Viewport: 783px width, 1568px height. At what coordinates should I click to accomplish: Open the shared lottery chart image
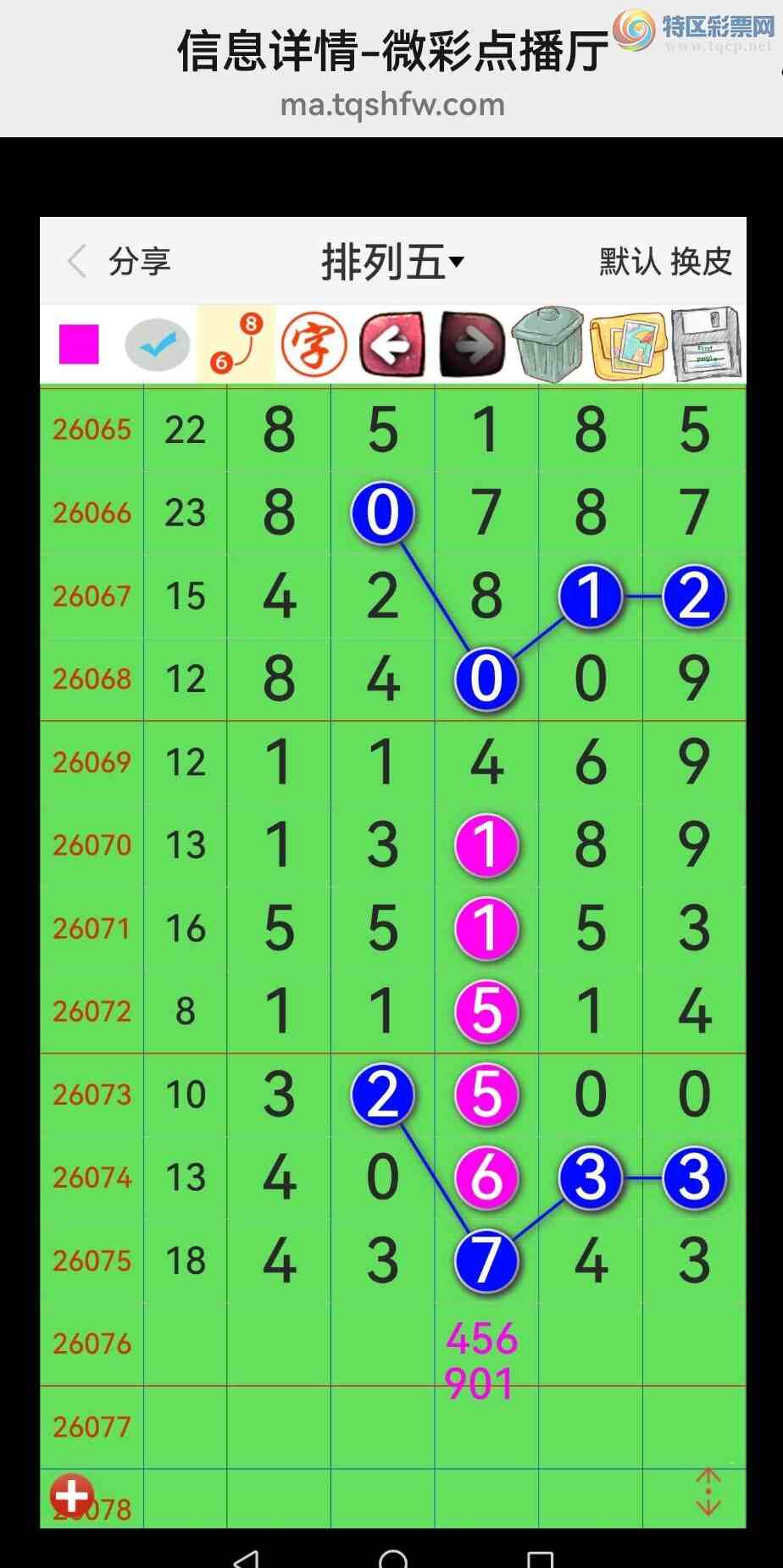(392, 871)
